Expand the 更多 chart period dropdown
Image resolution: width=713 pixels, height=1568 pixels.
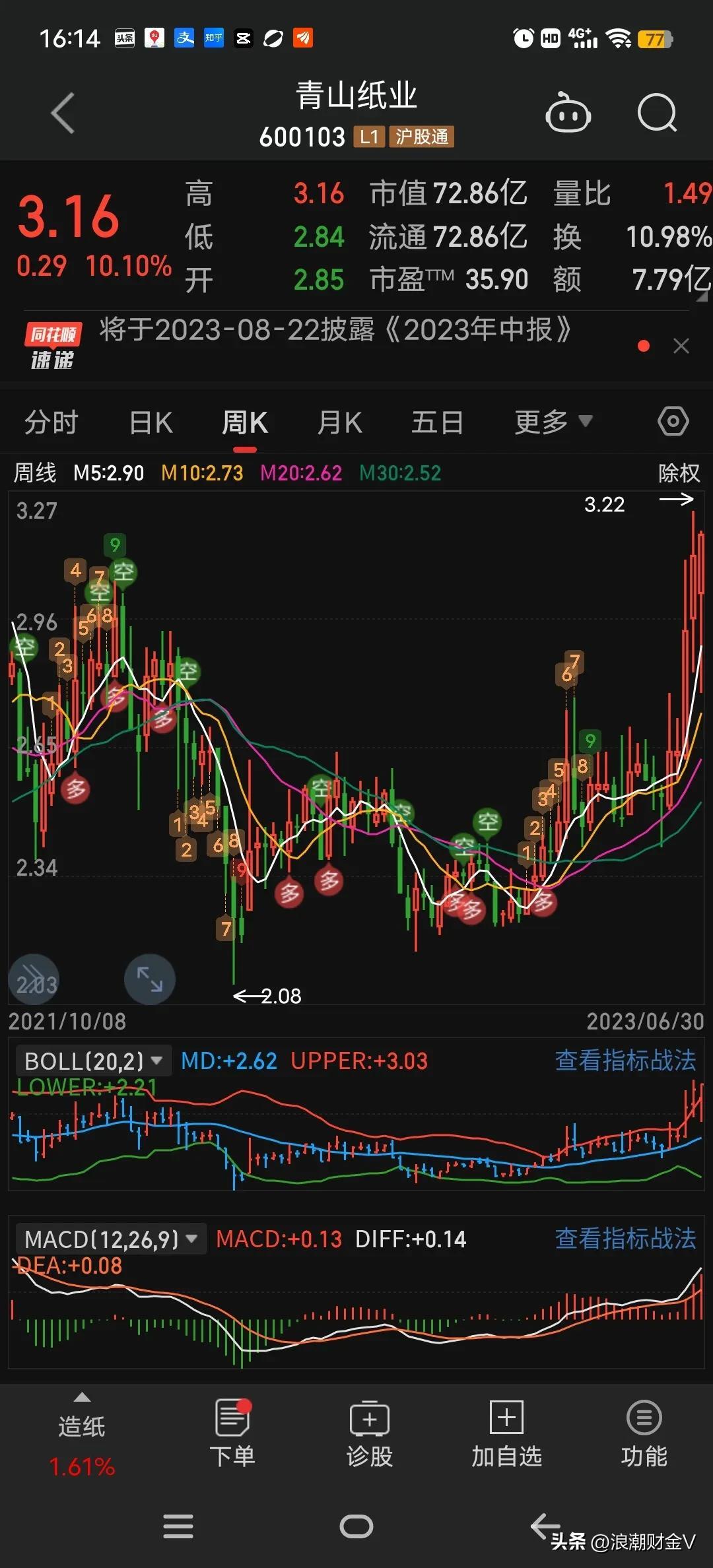point(553,422)
